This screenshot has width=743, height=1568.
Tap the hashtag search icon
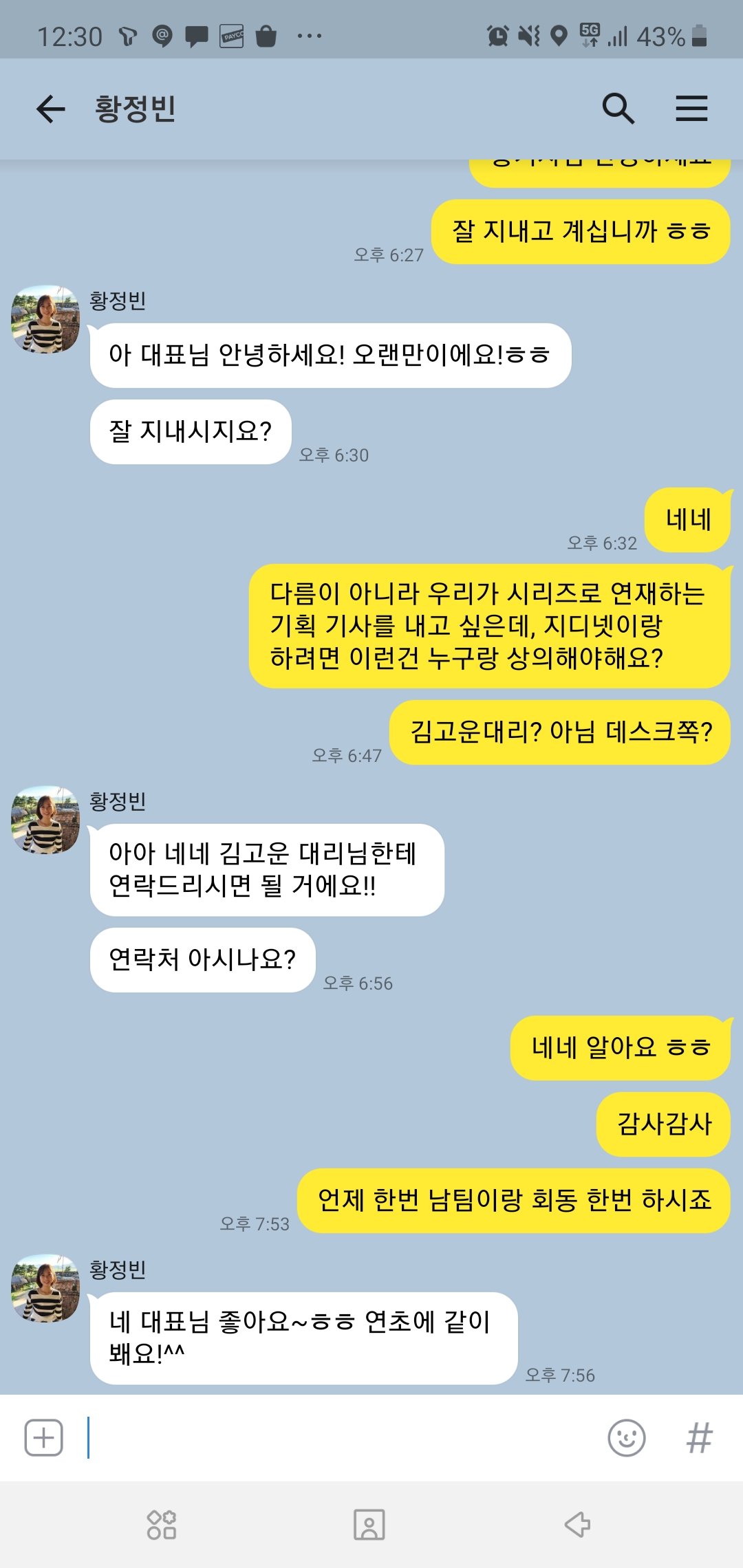[699, 1437]
